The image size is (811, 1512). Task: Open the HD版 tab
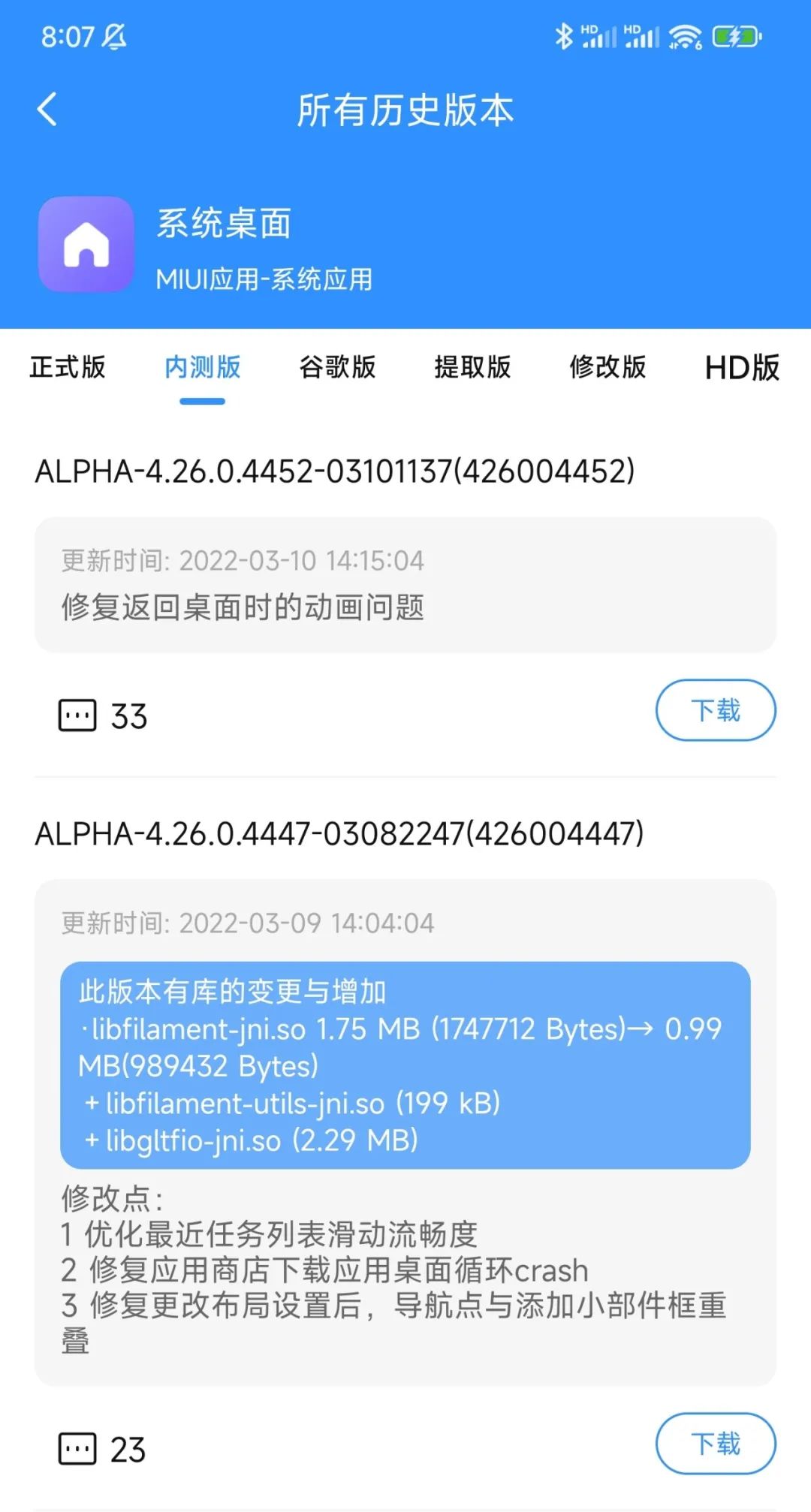(742, 367)
